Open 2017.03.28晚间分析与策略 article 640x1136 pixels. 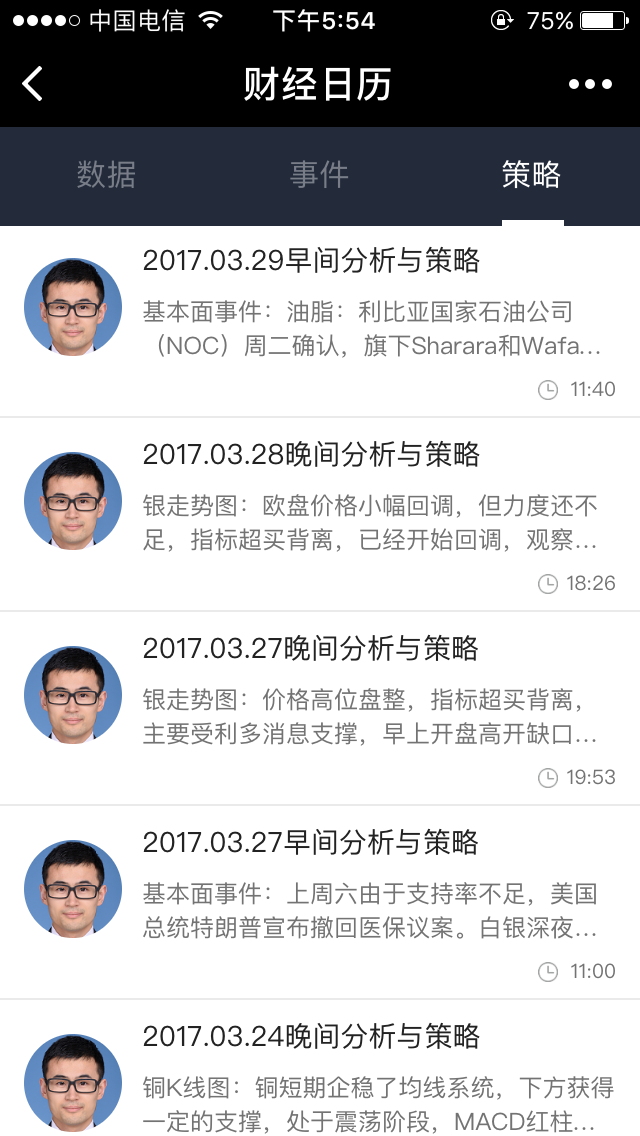tap(311, 455)
